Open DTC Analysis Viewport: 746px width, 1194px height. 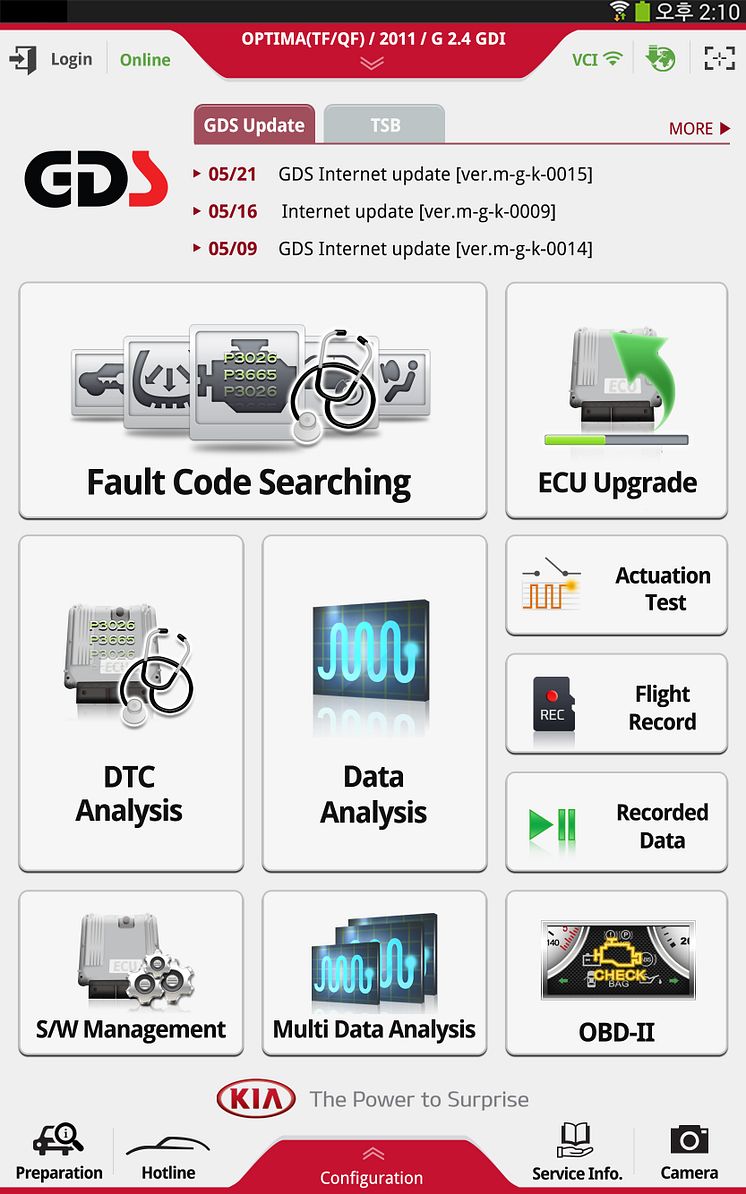click(130, 703)
